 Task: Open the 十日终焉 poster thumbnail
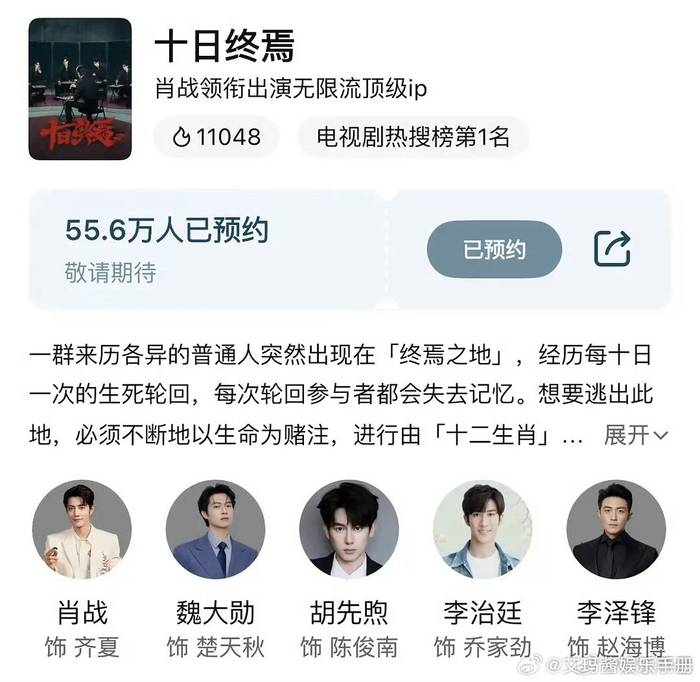coord(80,89)
